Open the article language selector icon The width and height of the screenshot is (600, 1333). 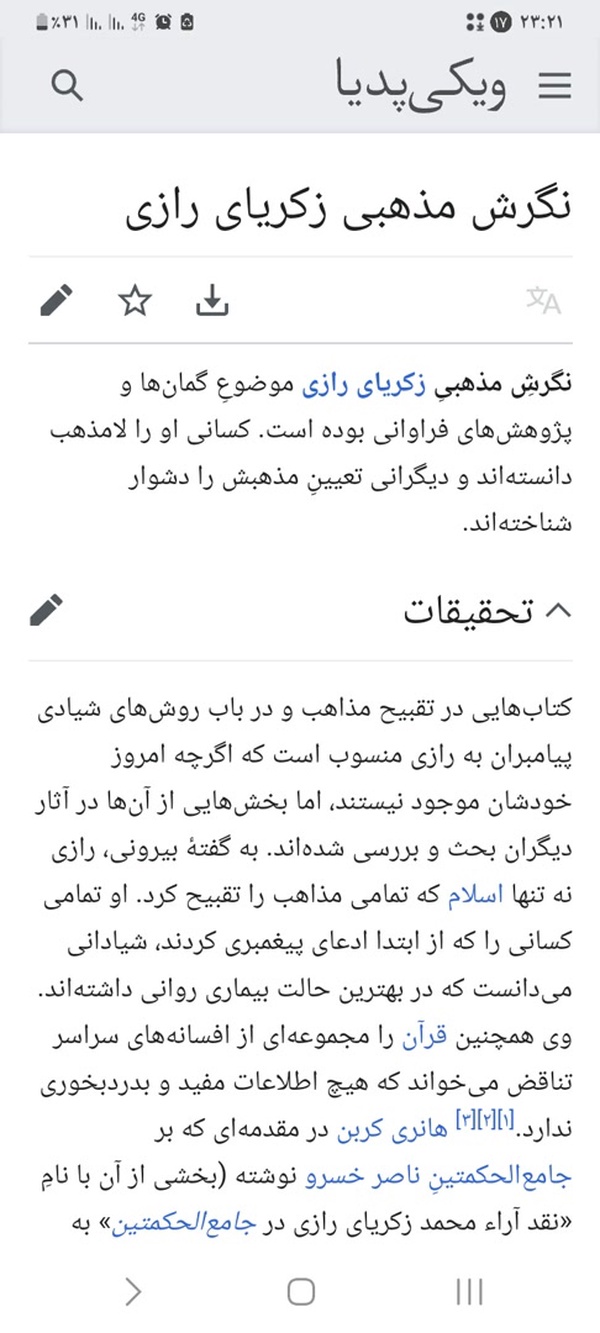point(543,300)
